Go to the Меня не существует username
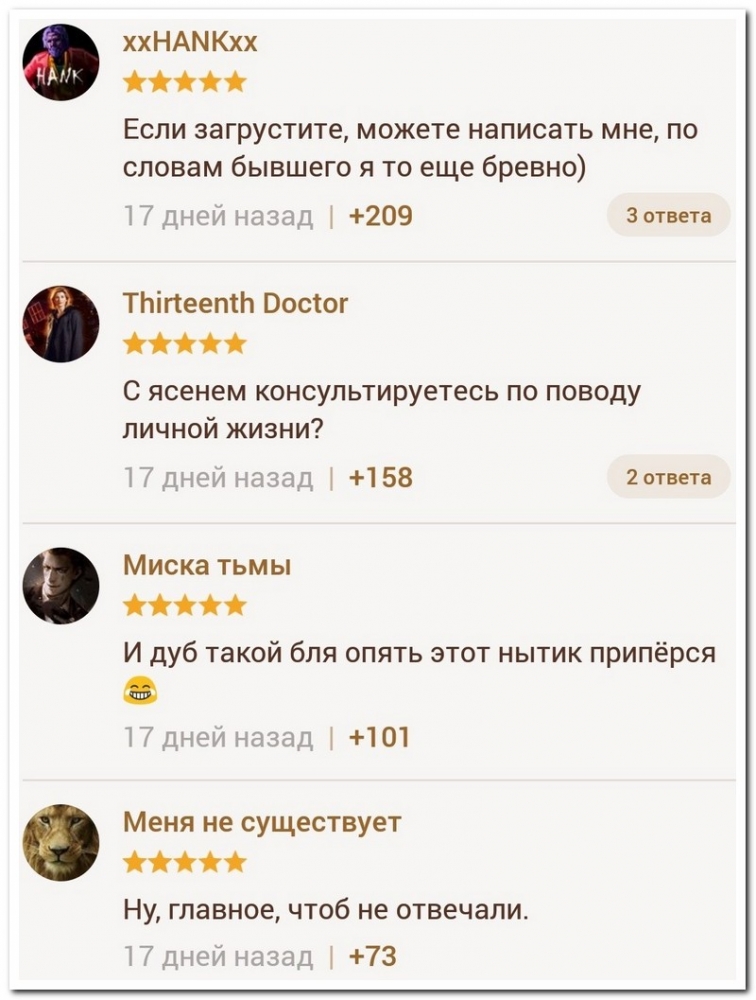The height and width of the screenshot is (1000, 756). [x=262, y=823]
